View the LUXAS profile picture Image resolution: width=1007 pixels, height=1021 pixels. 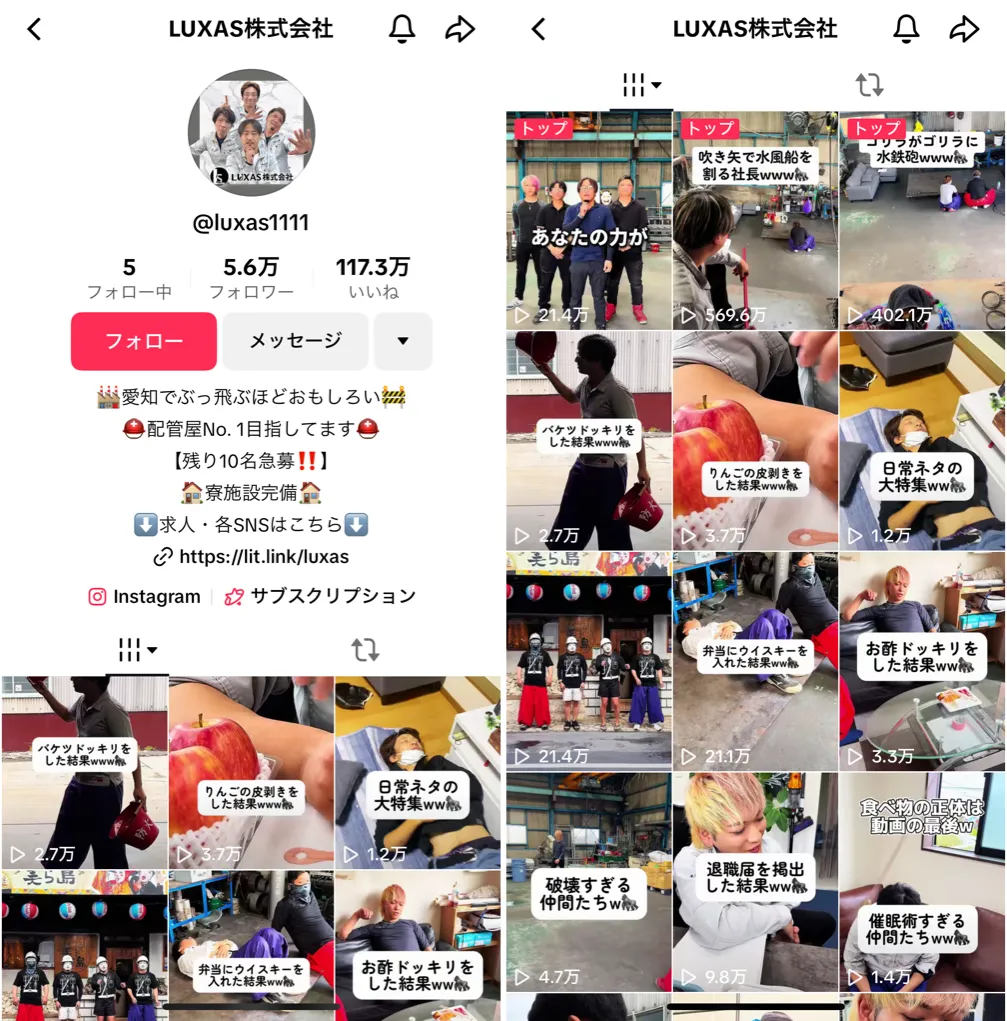[251, 133]
